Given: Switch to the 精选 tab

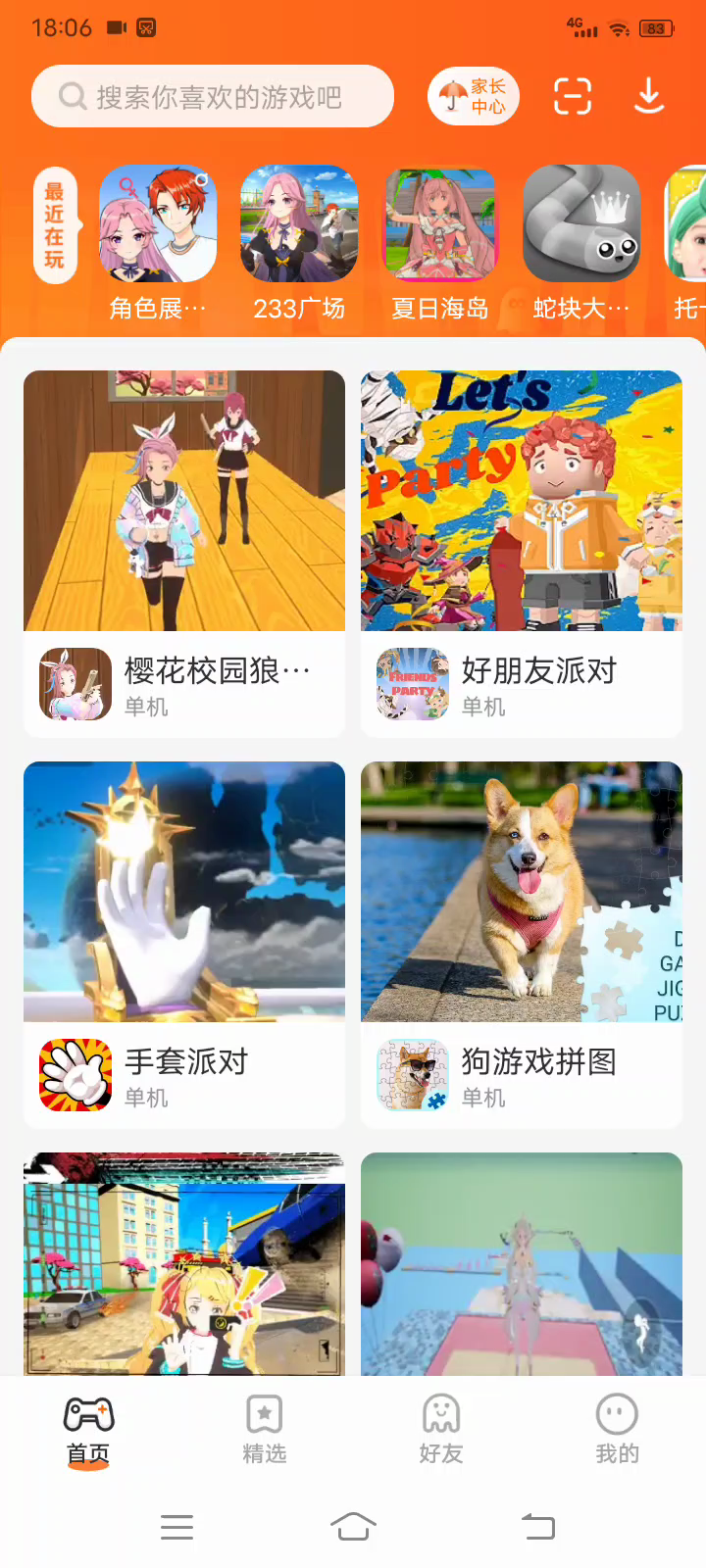Looking at the screenshot, I should [265, 1429].
